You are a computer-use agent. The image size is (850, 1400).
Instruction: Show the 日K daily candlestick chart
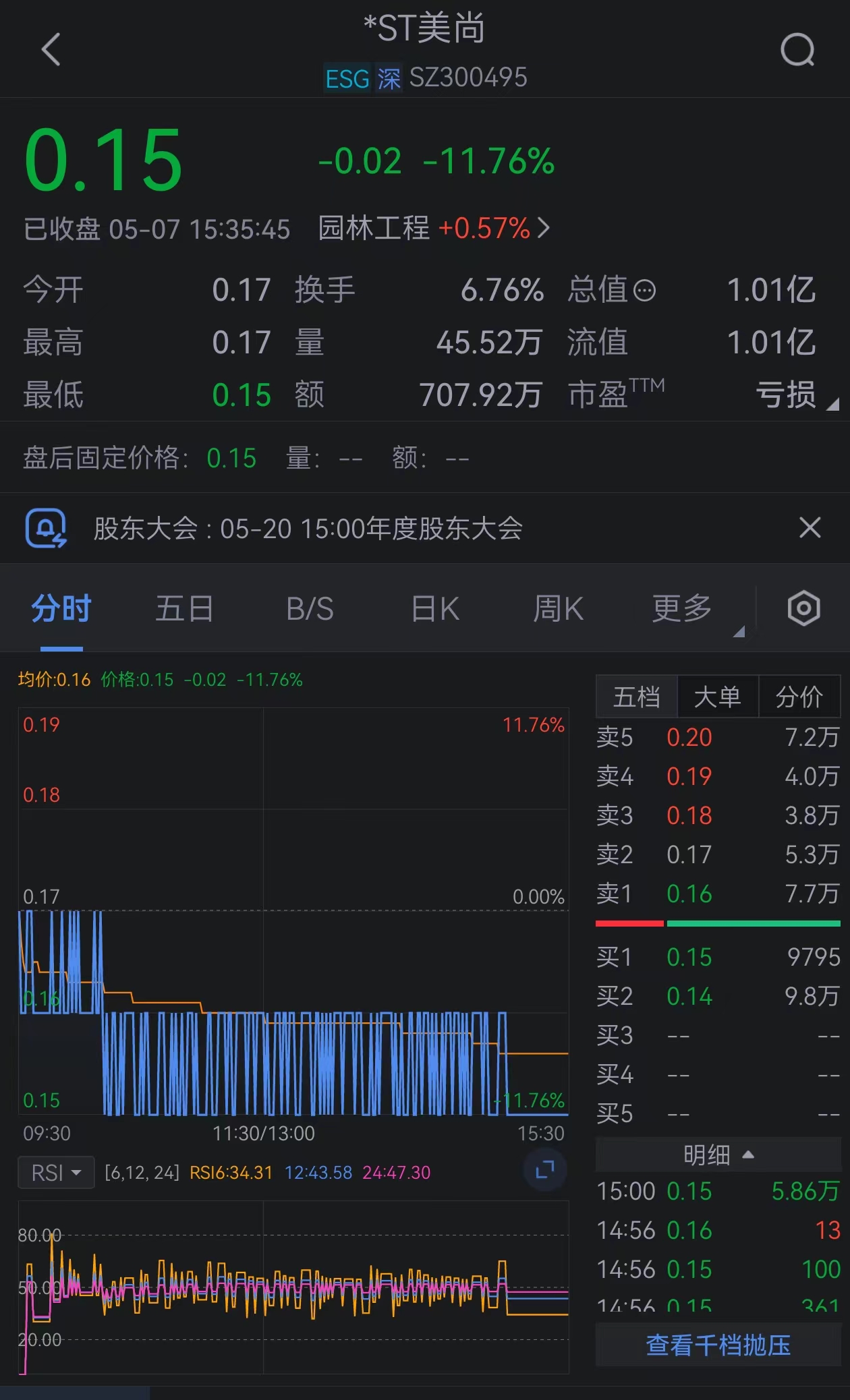click(435, 609)
